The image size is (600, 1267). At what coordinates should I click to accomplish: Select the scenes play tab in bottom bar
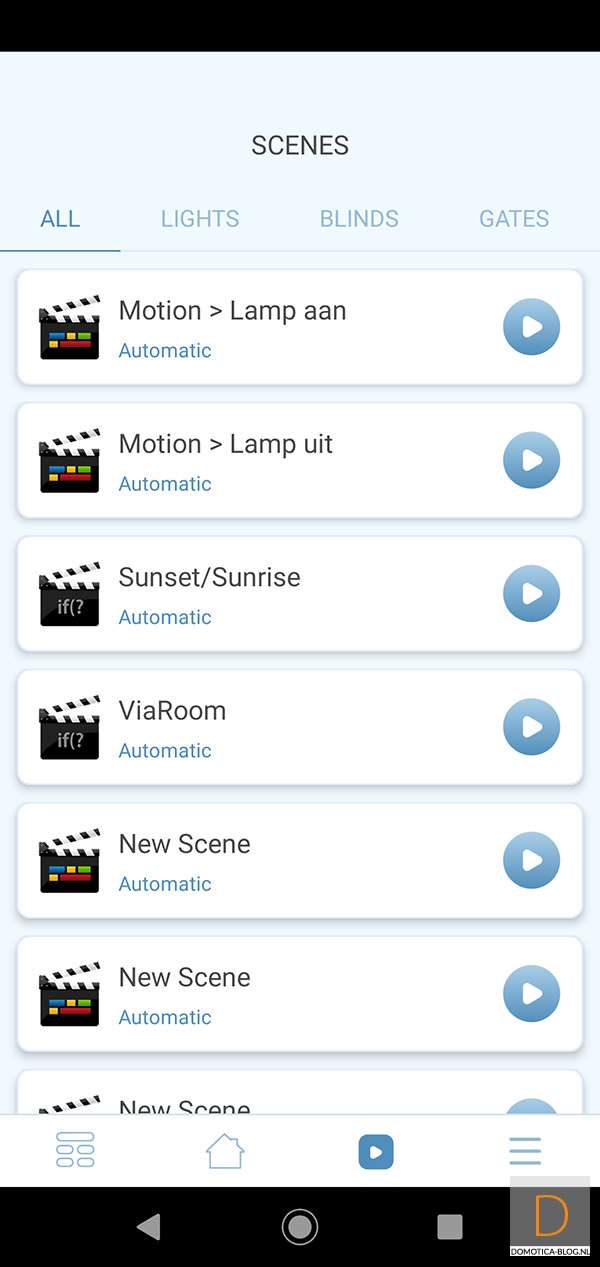tap(376, 1151)
